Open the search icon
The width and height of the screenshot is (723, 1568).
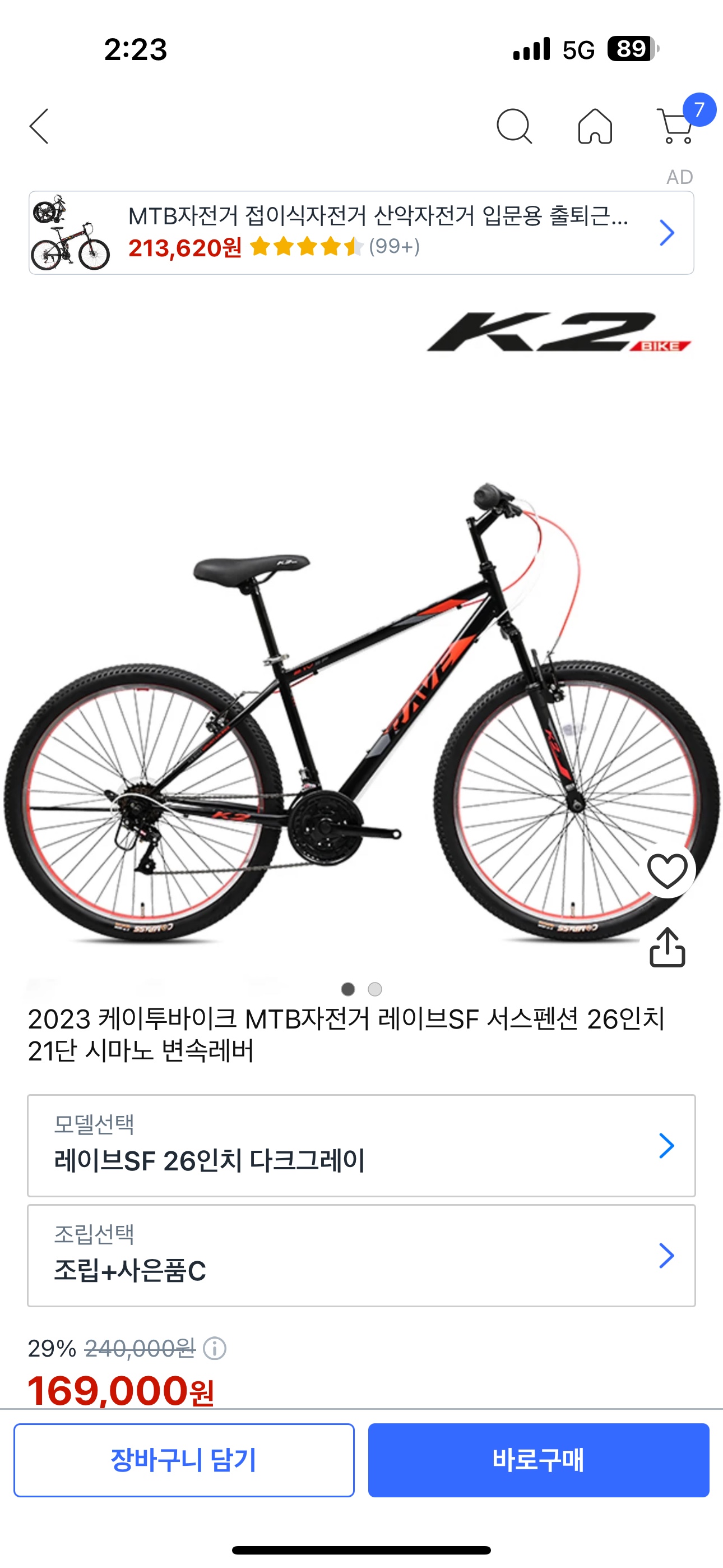(x=515, y=127)
